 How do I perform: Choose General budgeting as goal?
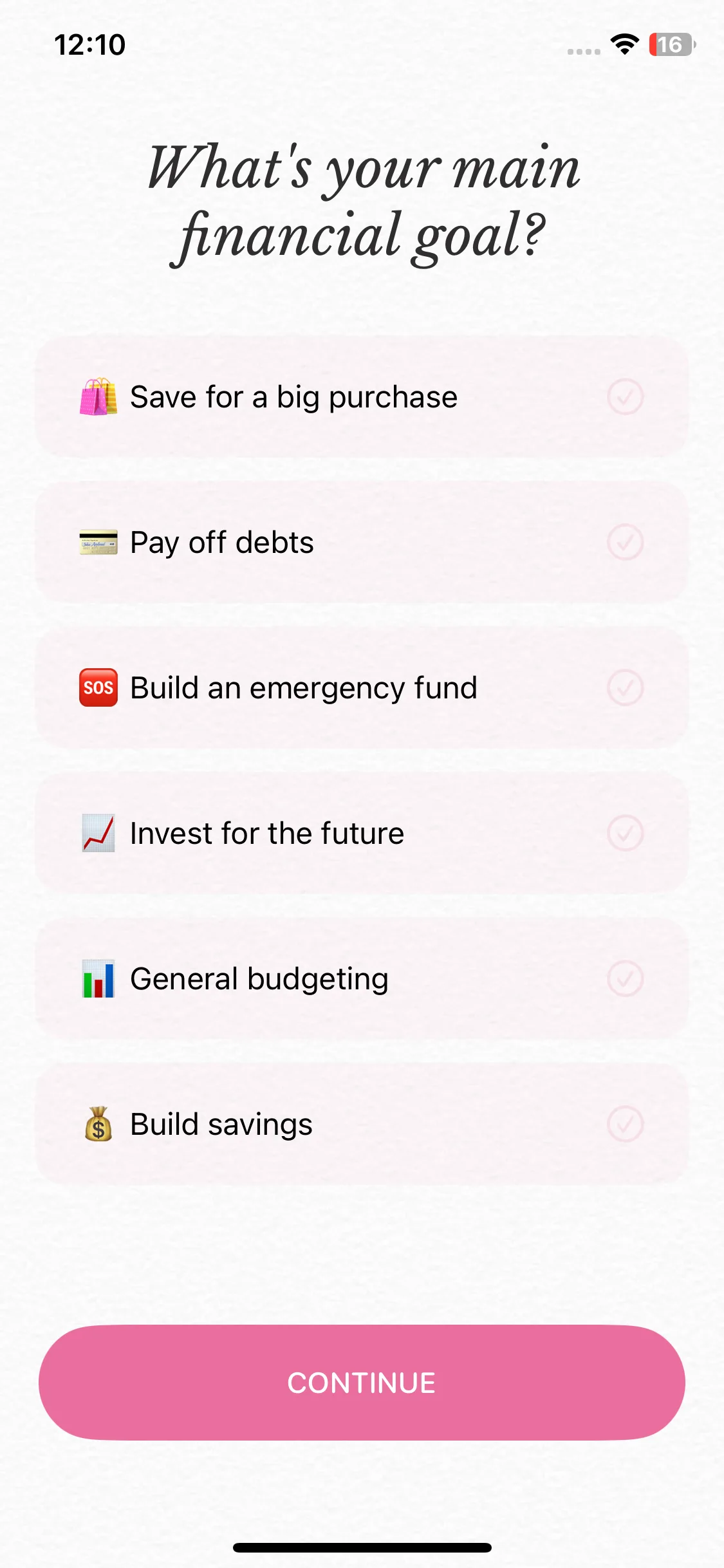(x=362, y=978)
